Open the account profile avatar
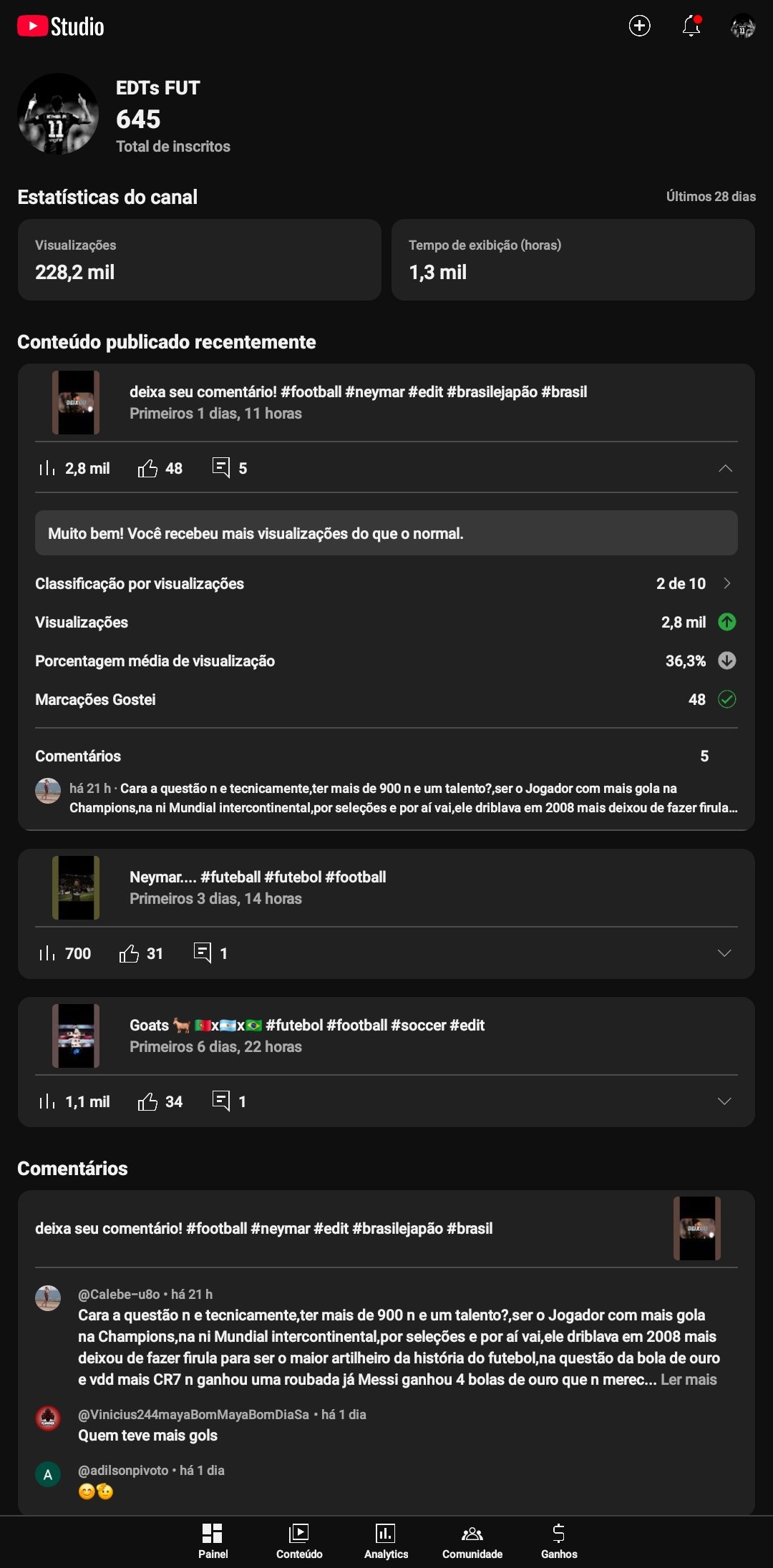The height and width of the screenshot is (1568, 773). click(x=742, y=26)
